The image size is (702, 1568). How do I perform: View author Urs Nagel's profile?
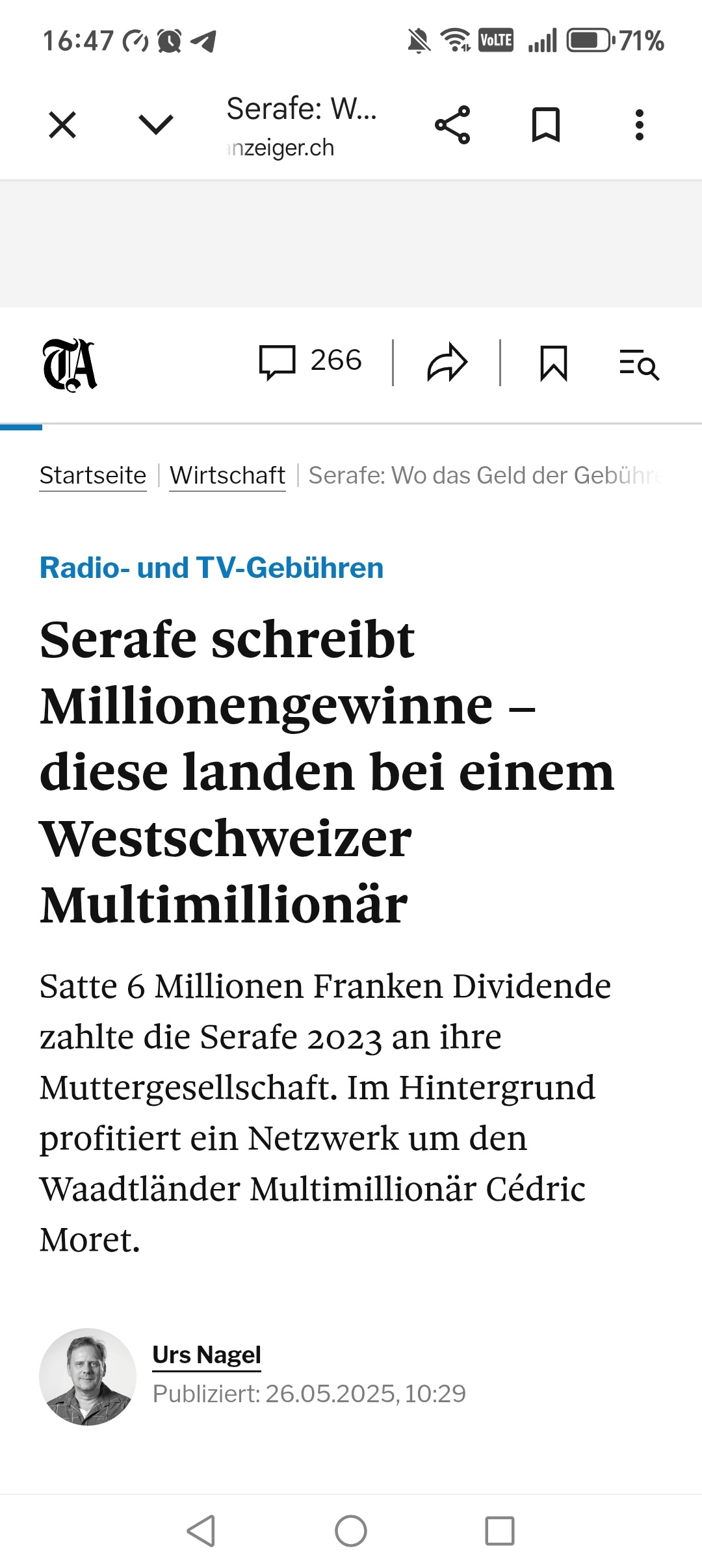point(207,1355)
